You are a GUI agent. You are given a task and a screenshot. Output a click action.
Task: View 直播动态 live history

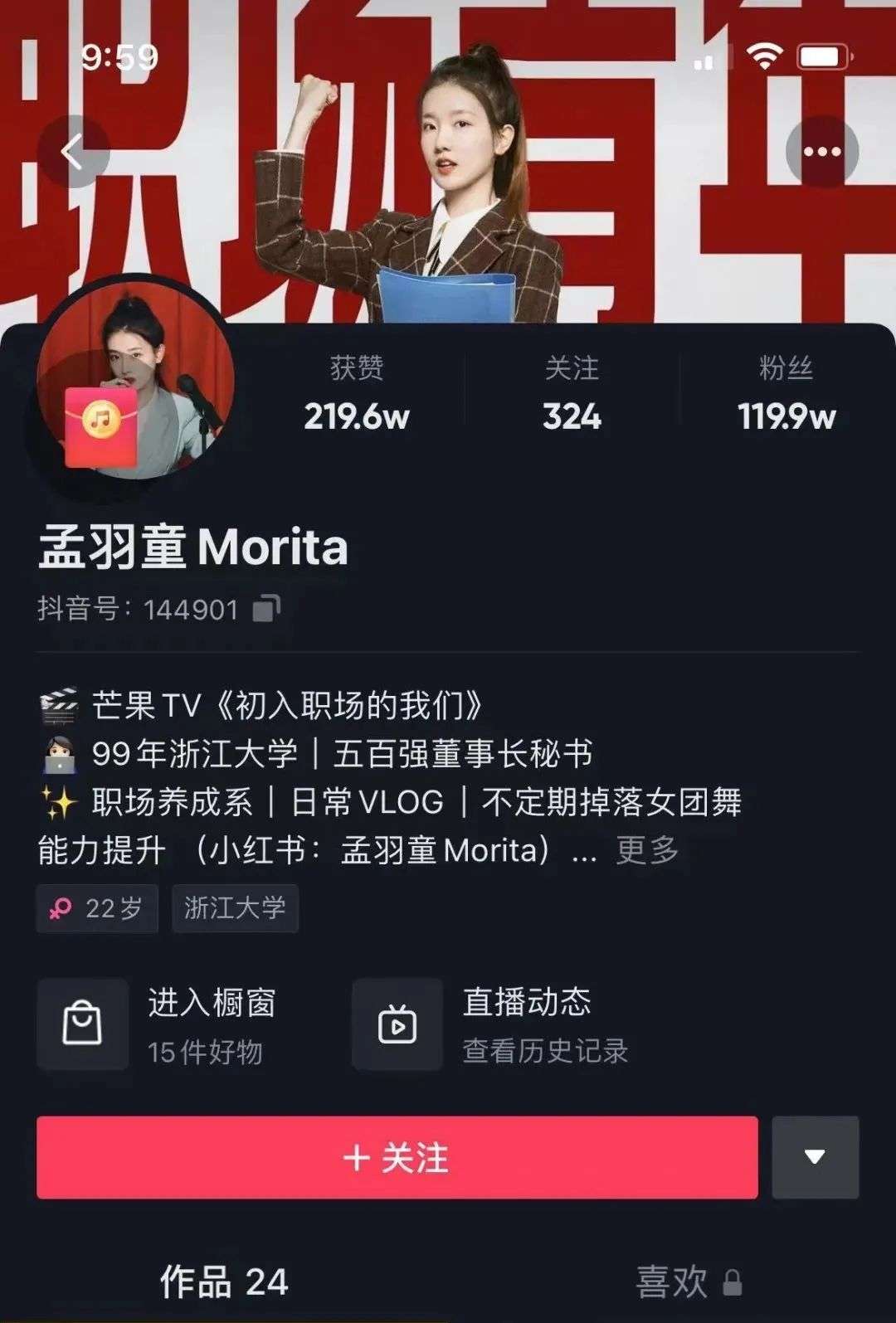point(490,1025)
